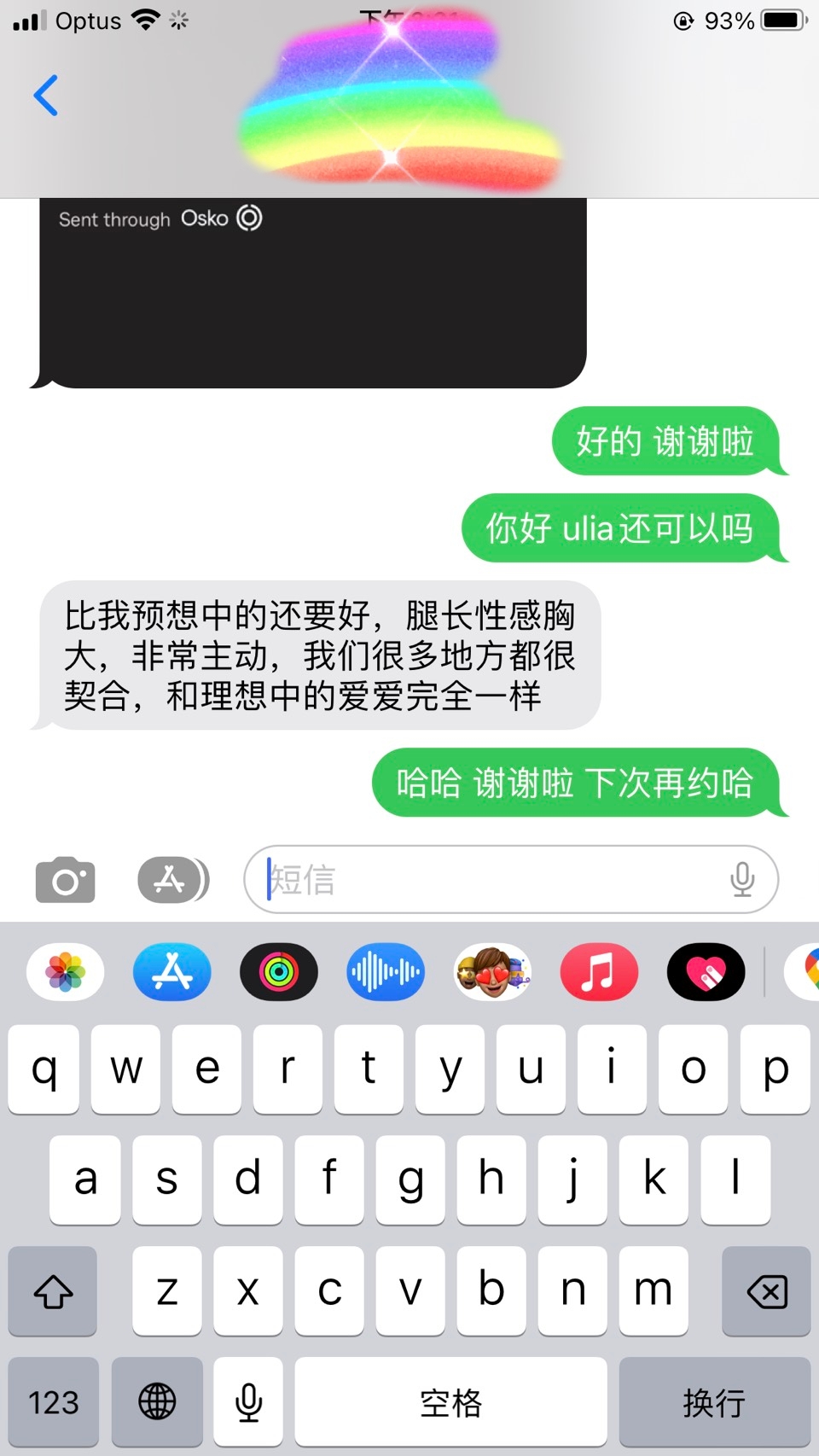The width and height of the screenshot is (819, 1456).
Task: Open the Memoji stickers app
Action: (492, 972)
